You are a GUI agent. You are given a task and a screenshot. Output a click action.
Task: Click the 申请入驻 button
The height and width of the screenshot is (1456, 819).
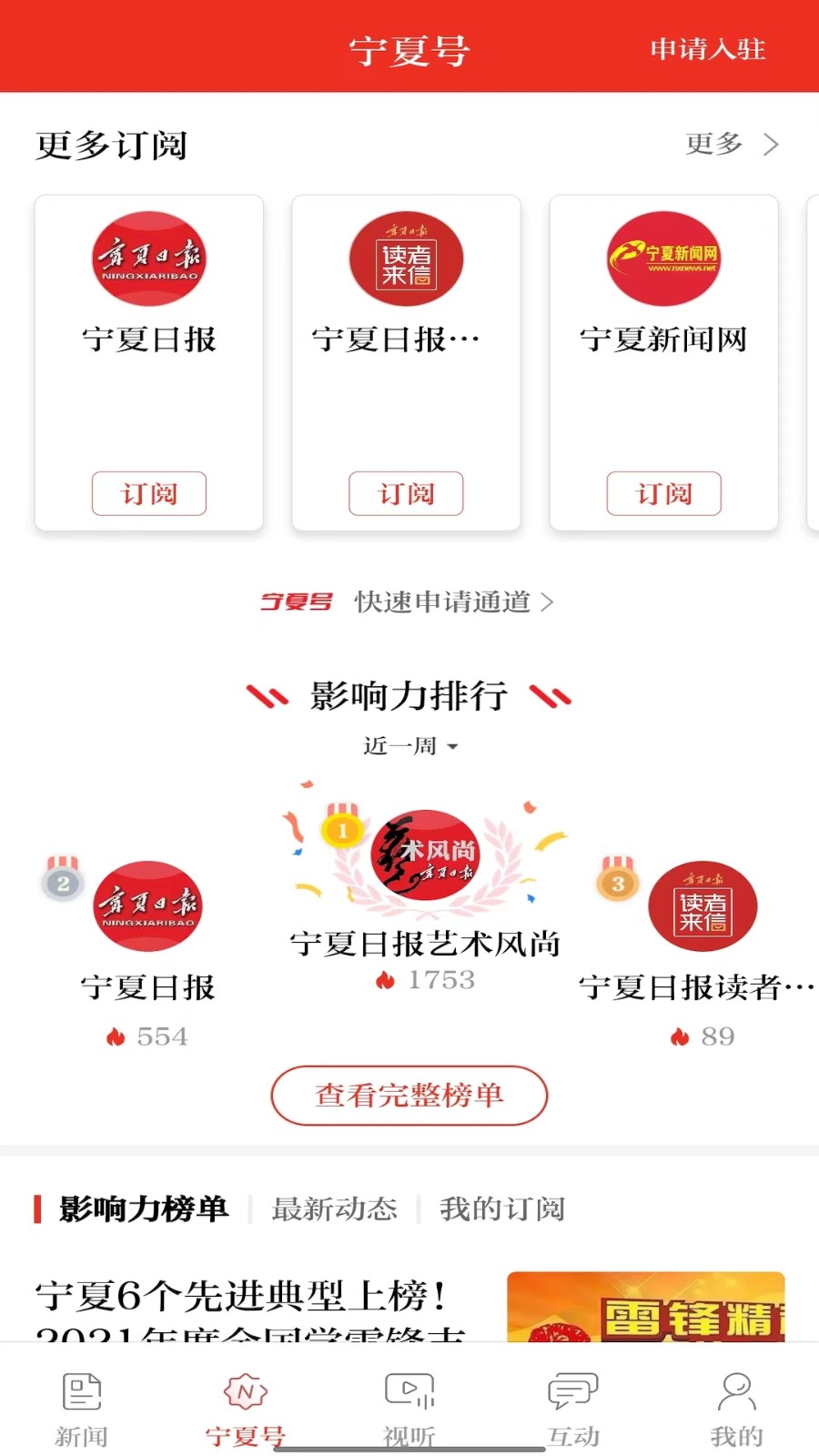[x=706, y=50]
